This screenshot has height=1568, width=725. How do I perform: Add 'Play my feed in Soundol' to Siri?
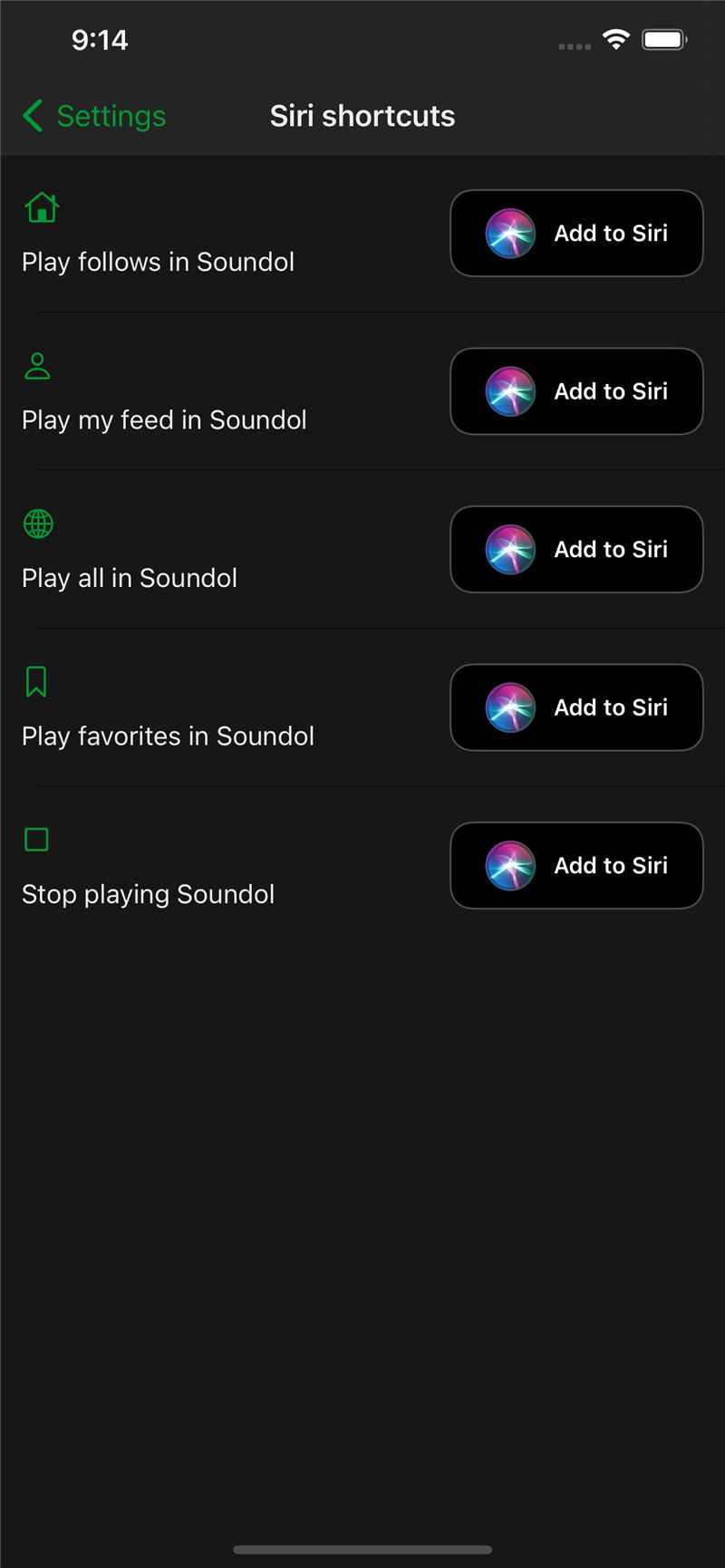(x=576, y=391)
